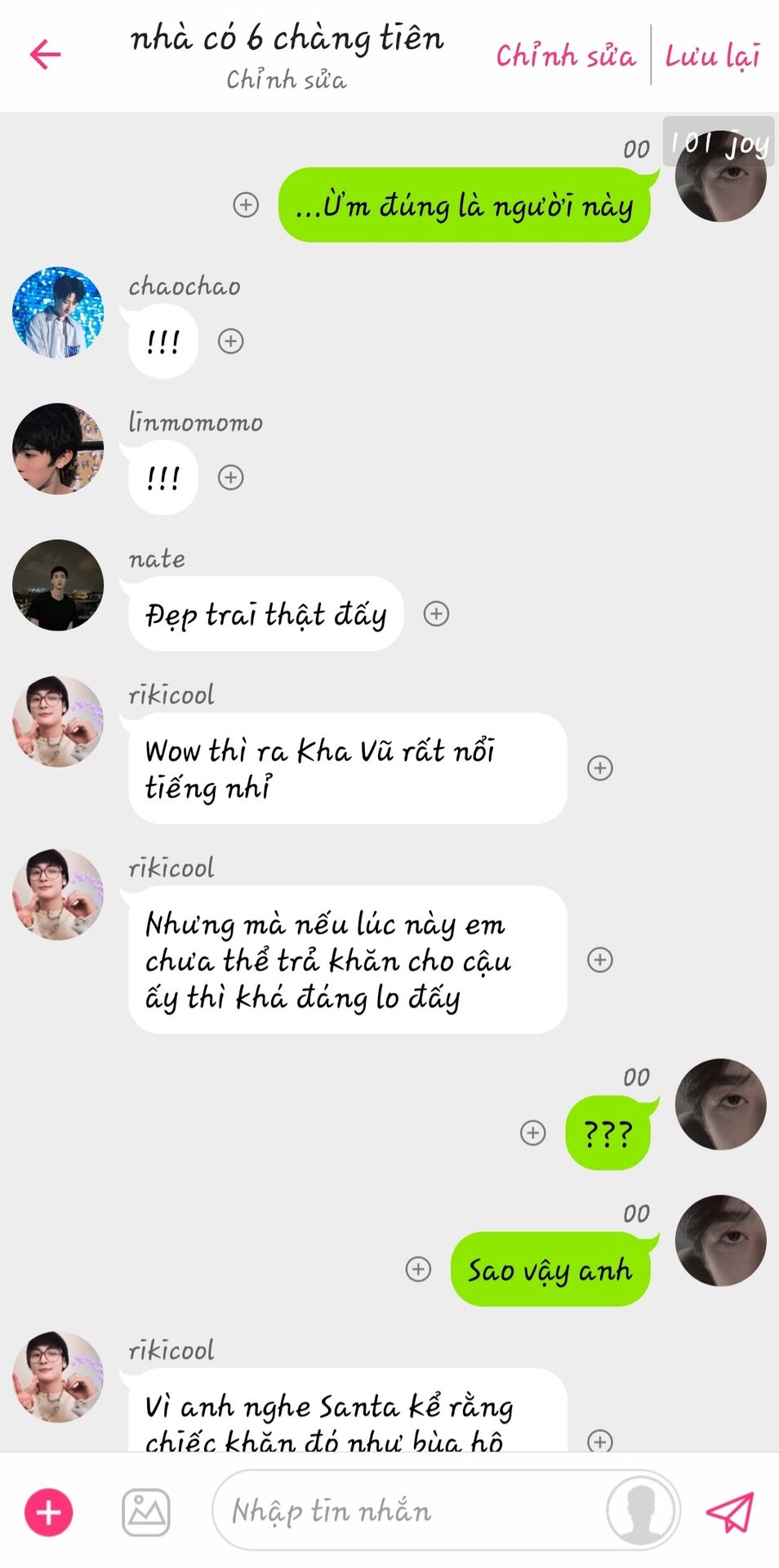Tap plus icon beside linmomomo's !!! message

coord(231,477)
